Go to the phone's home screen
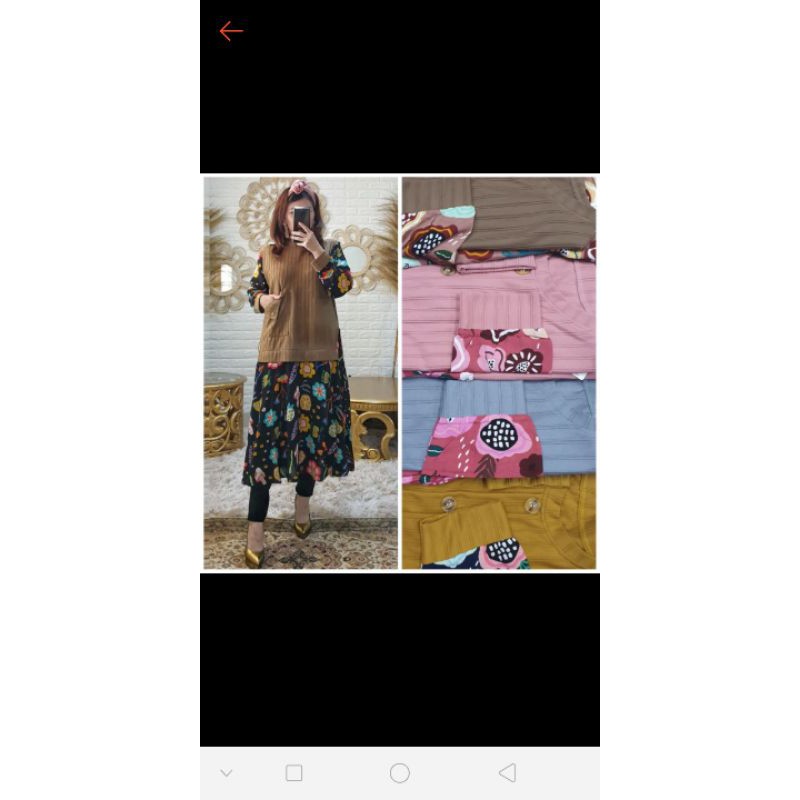The height and width of the screenshot is (800, 800). 400,773
